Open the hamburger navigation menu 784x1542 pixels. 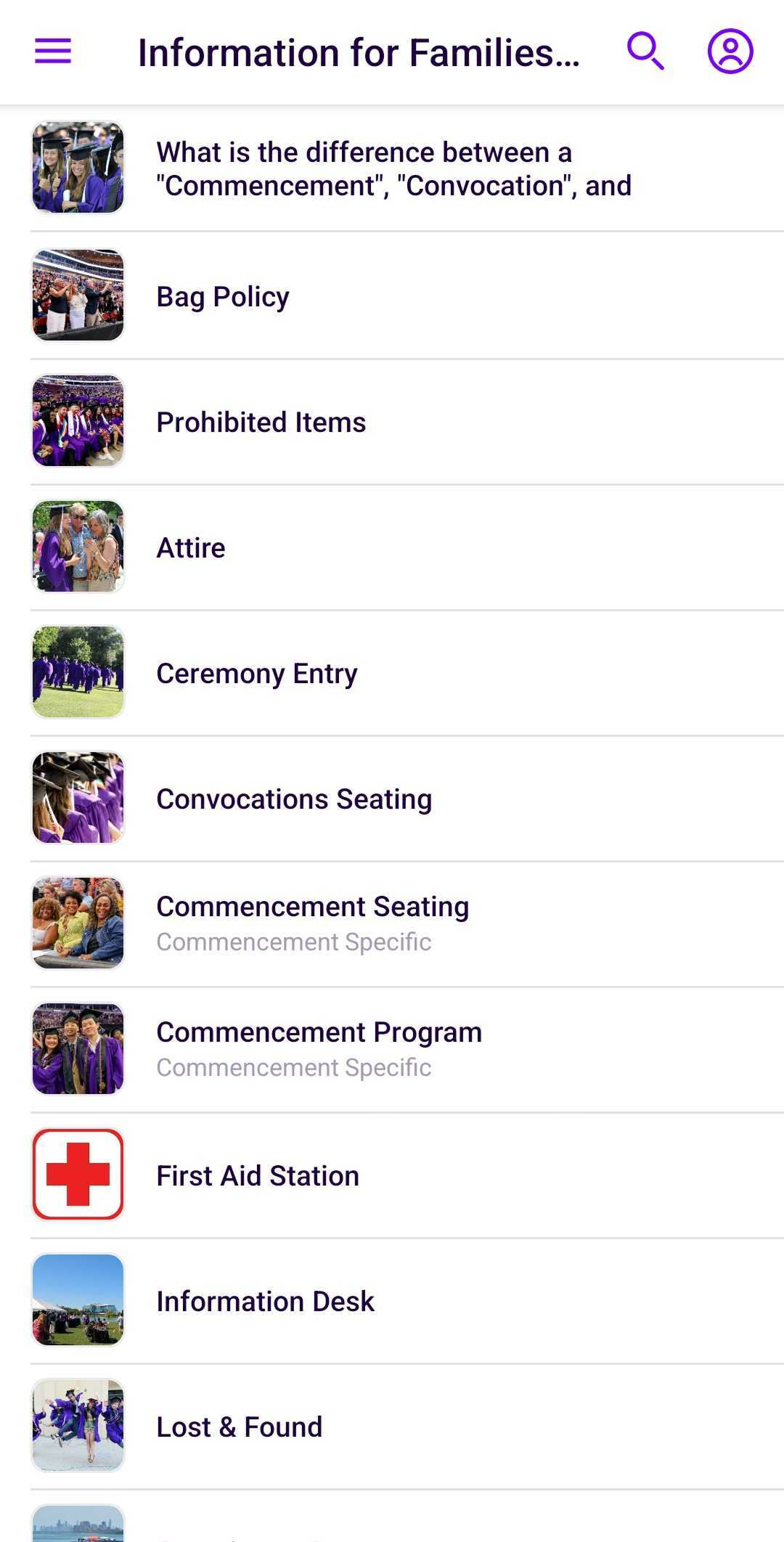(53, 52)
